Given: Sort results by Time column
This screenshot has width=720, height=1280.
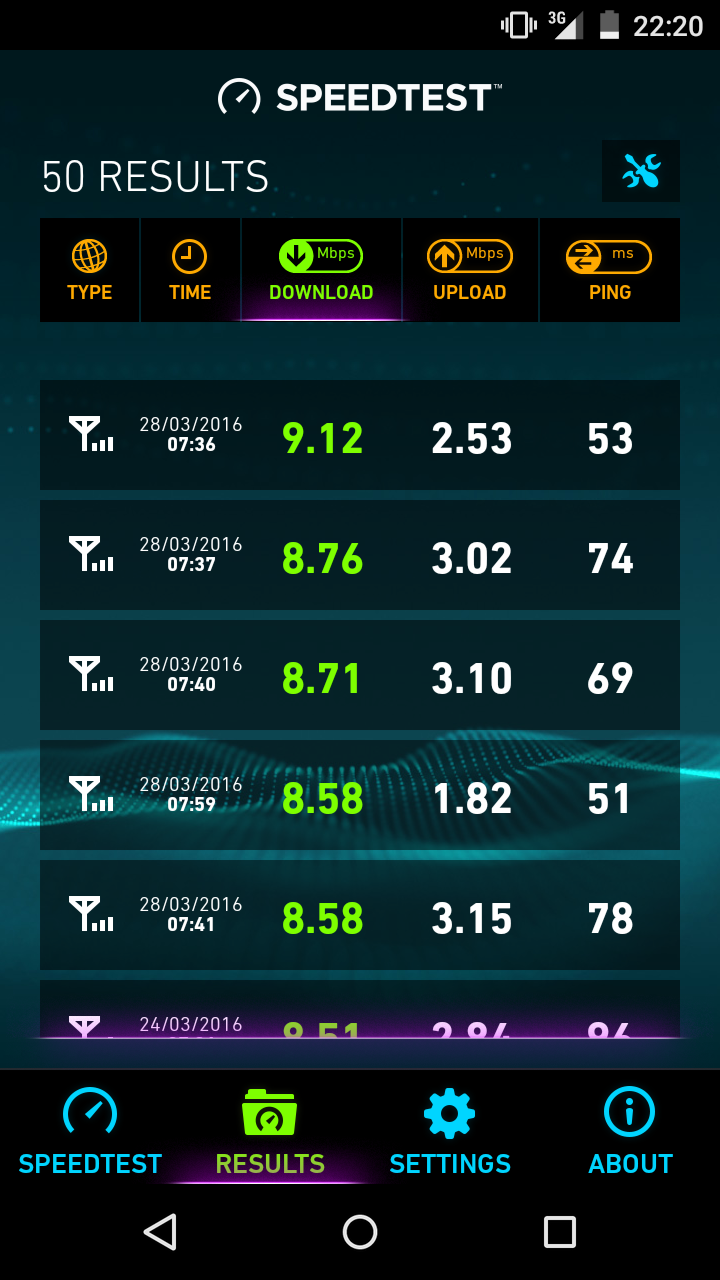Looking at the screenshot, I should 190,270.
